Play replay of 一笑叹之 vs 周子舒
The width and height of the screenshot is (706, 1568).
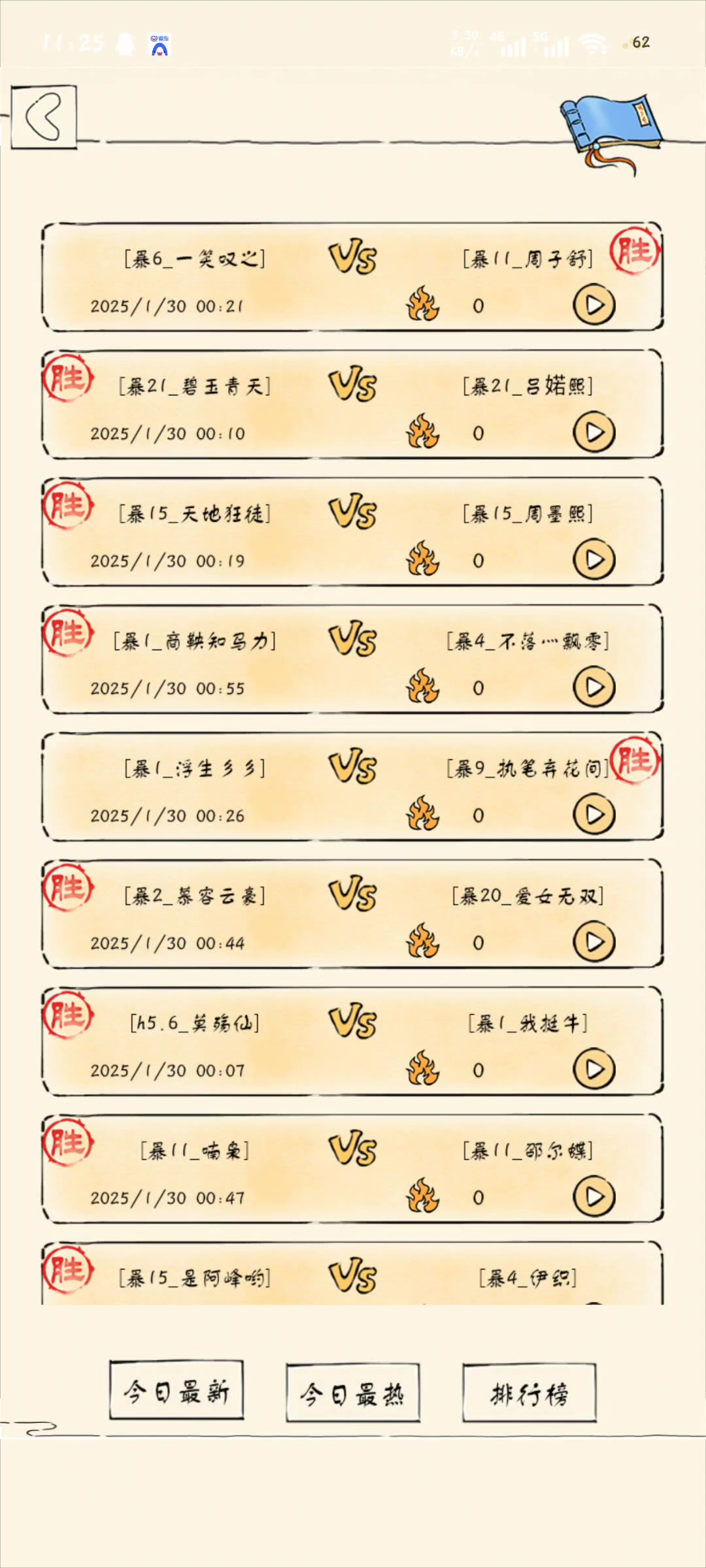click(594, 305)
